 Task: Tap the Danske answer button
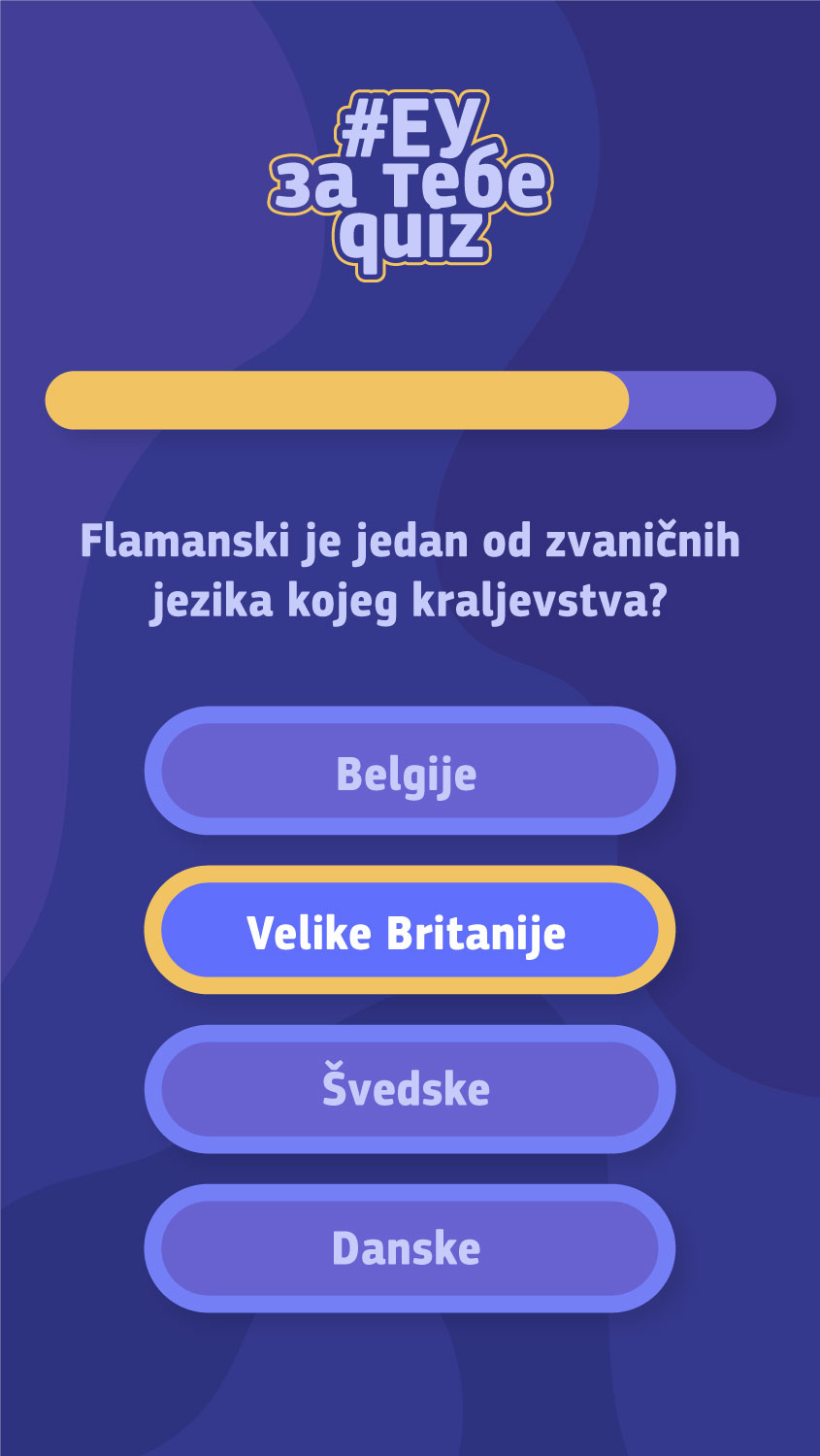point(410,1248)
